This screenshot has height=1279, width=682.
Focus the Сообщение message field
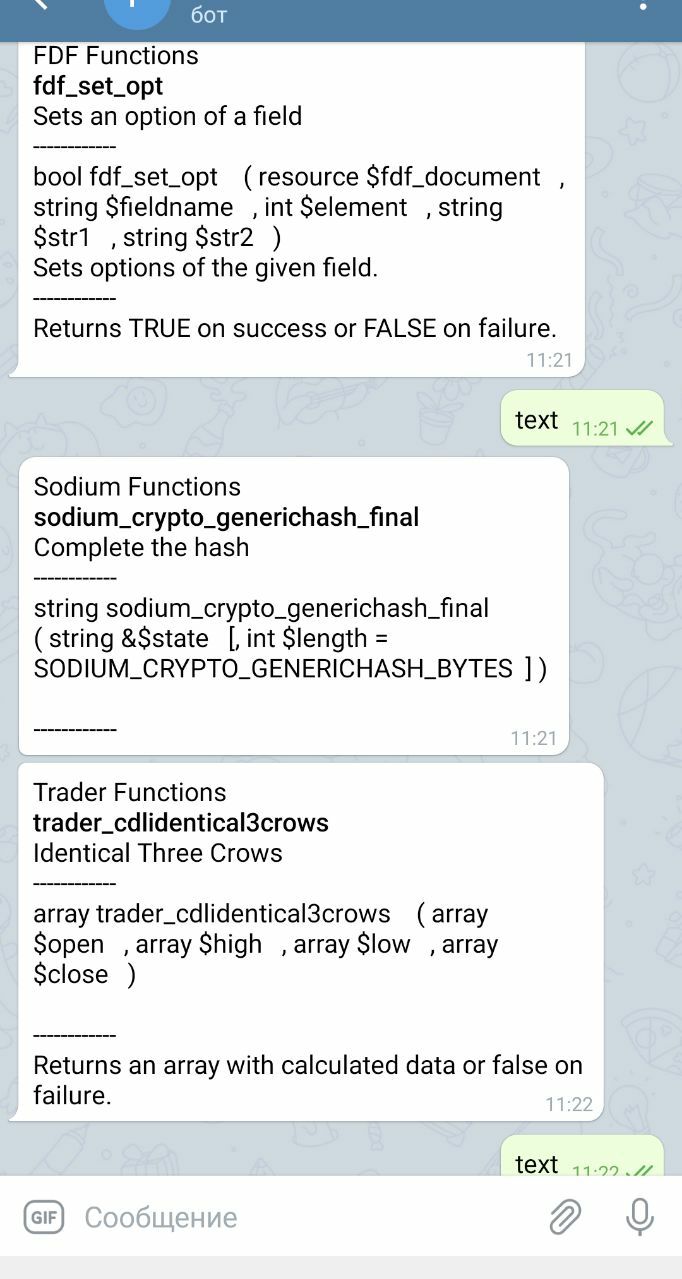pyautogui.click(x=300, y=1217)
